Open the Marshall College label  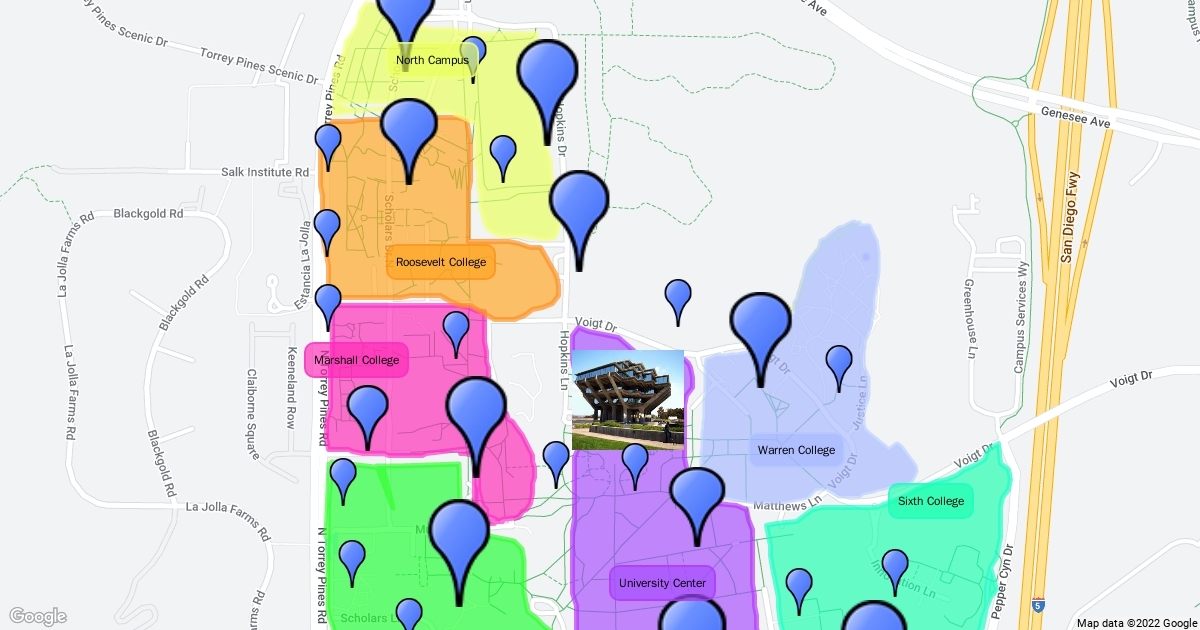click(357, 360)
